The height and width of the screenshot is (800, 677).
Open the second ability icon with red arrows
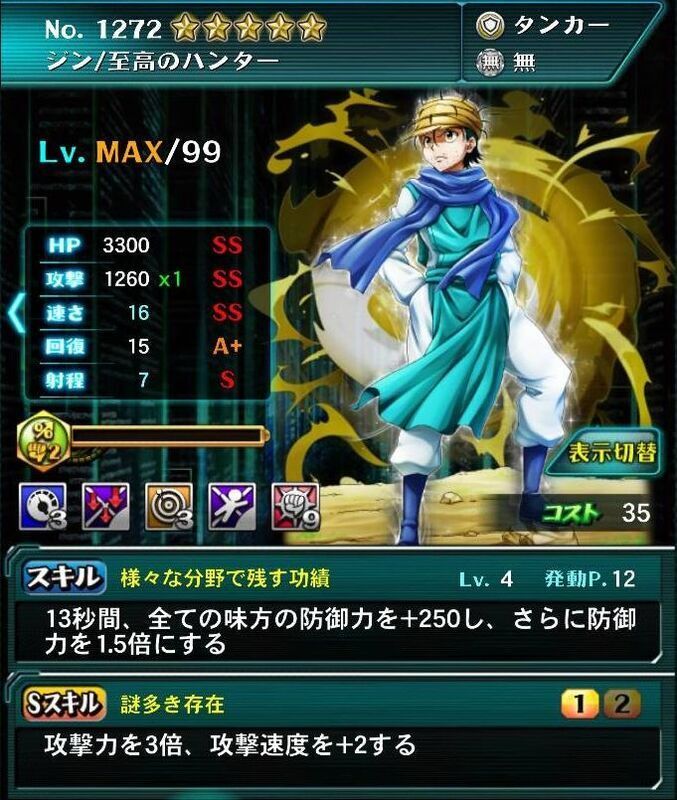105,506
